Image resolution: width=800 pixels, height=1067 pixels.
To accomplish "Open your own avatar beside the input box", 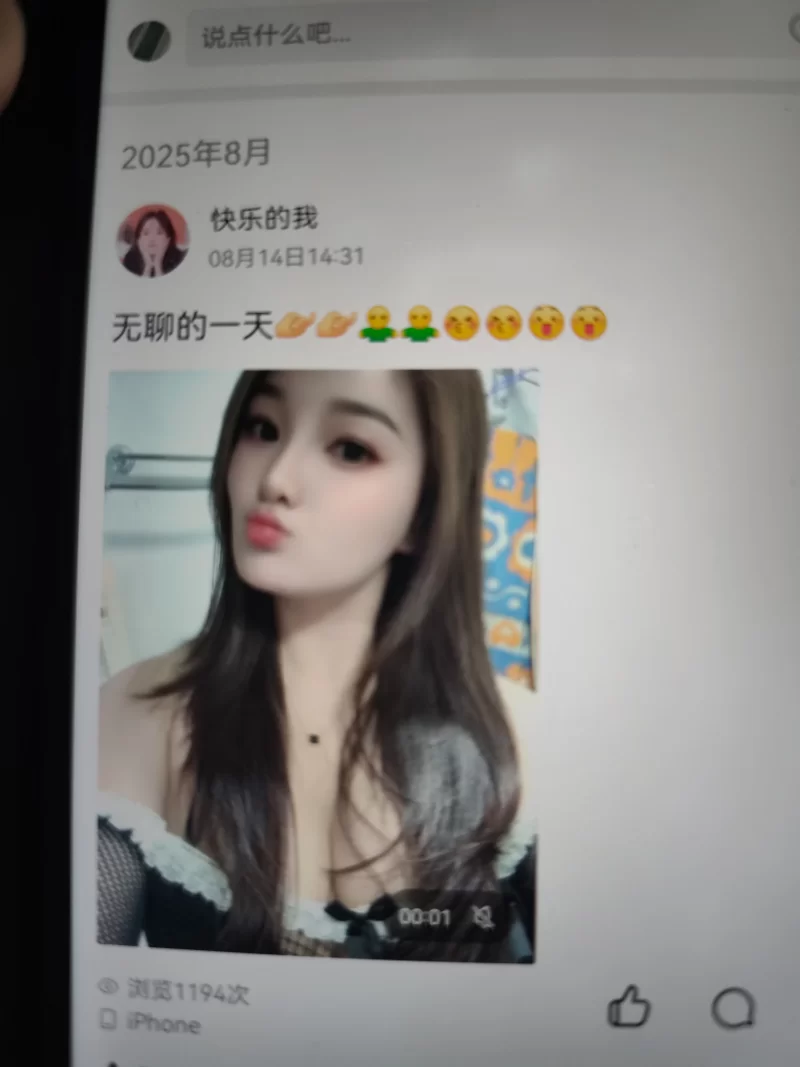I will pyautogui.click(x=149, y=41).
